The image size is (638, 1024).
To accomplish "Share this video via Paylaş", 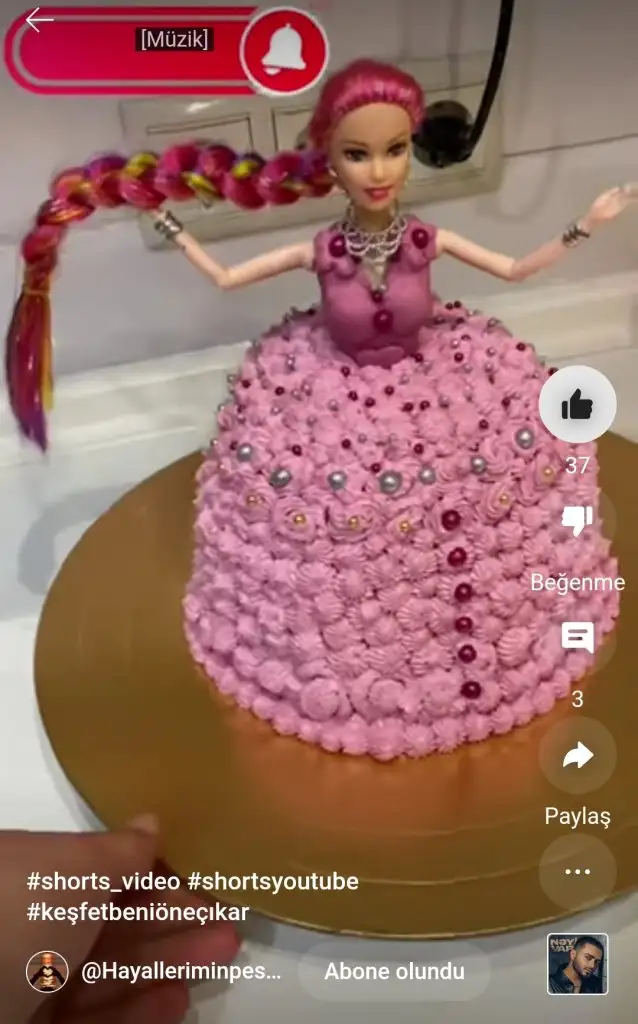I will [x=577, y=756].
